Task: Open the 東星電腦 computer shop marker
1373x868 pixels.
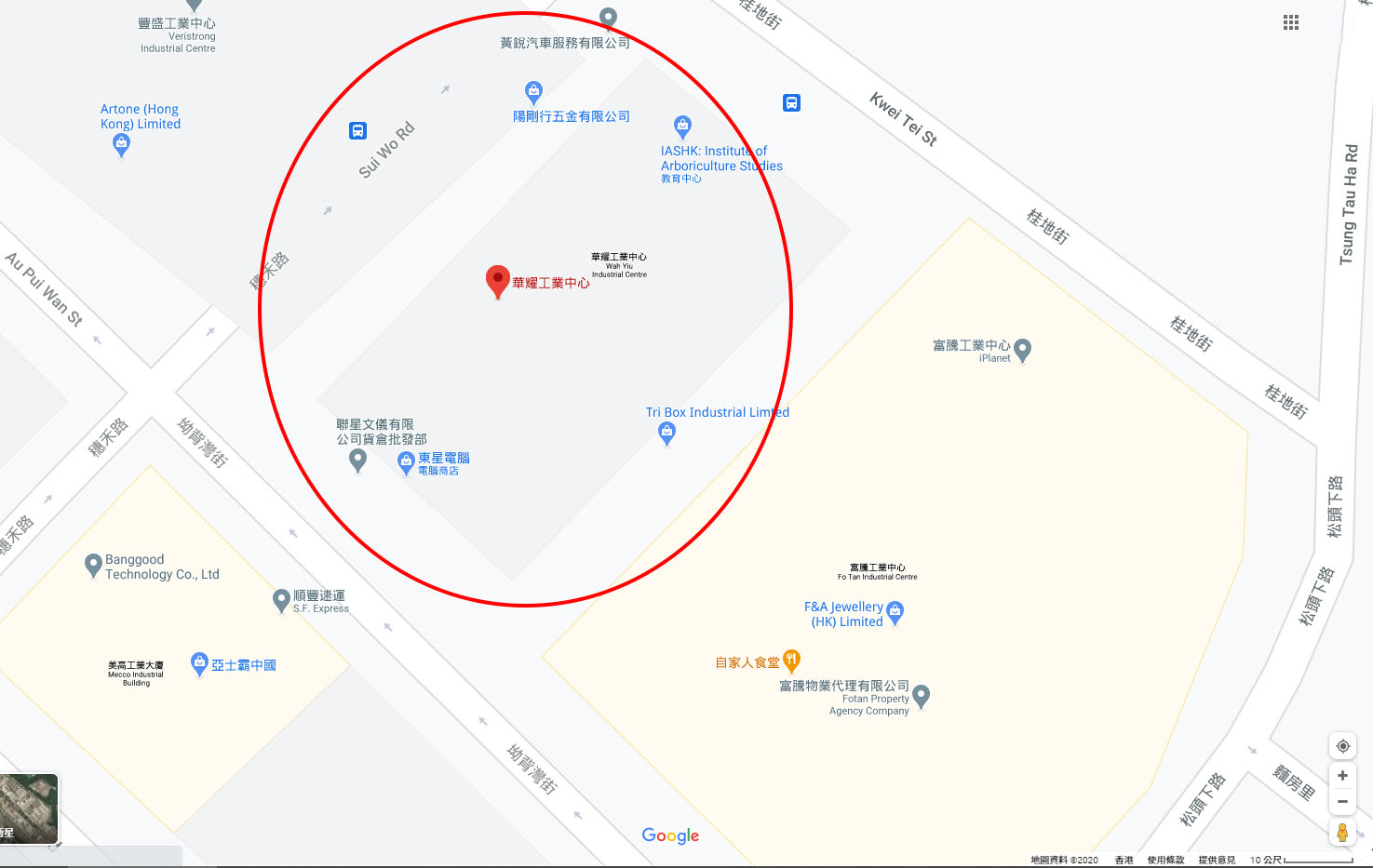Action: click(x=406, y=463)
